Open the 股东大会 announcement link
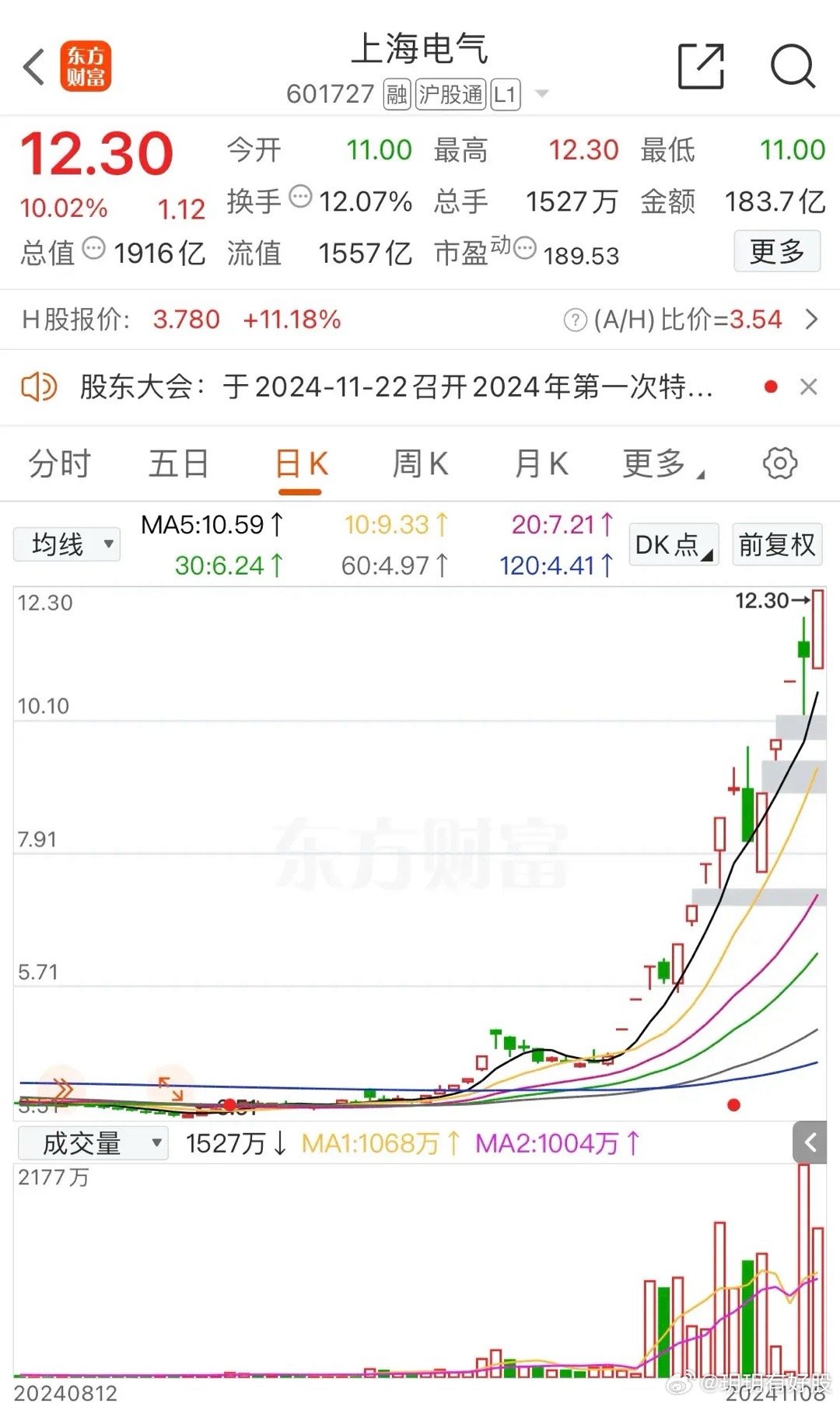This screenshot has height=1403, width=840. pyautogui.click(x=389, y=387)
